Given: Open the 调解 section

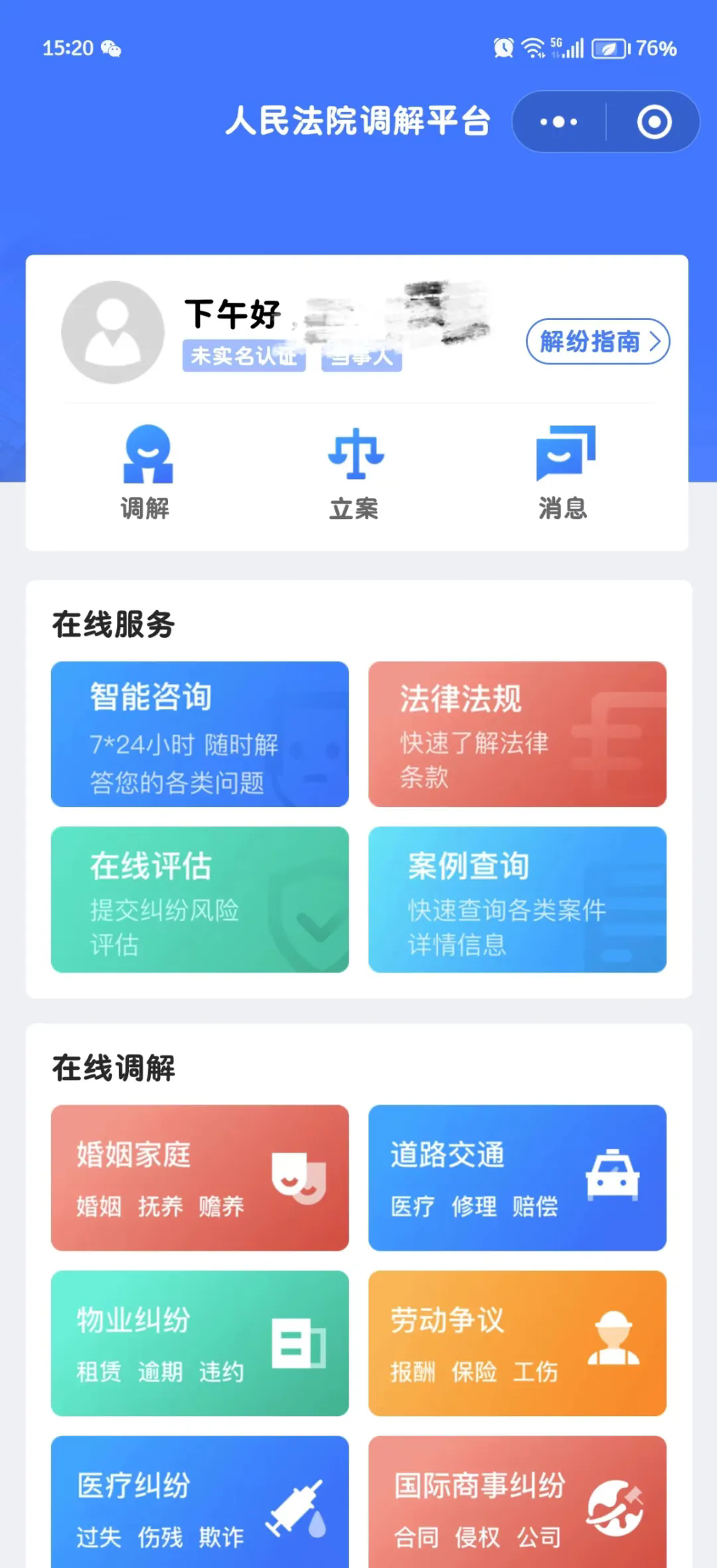Looking at the screenshot, I should pos(146,472).
